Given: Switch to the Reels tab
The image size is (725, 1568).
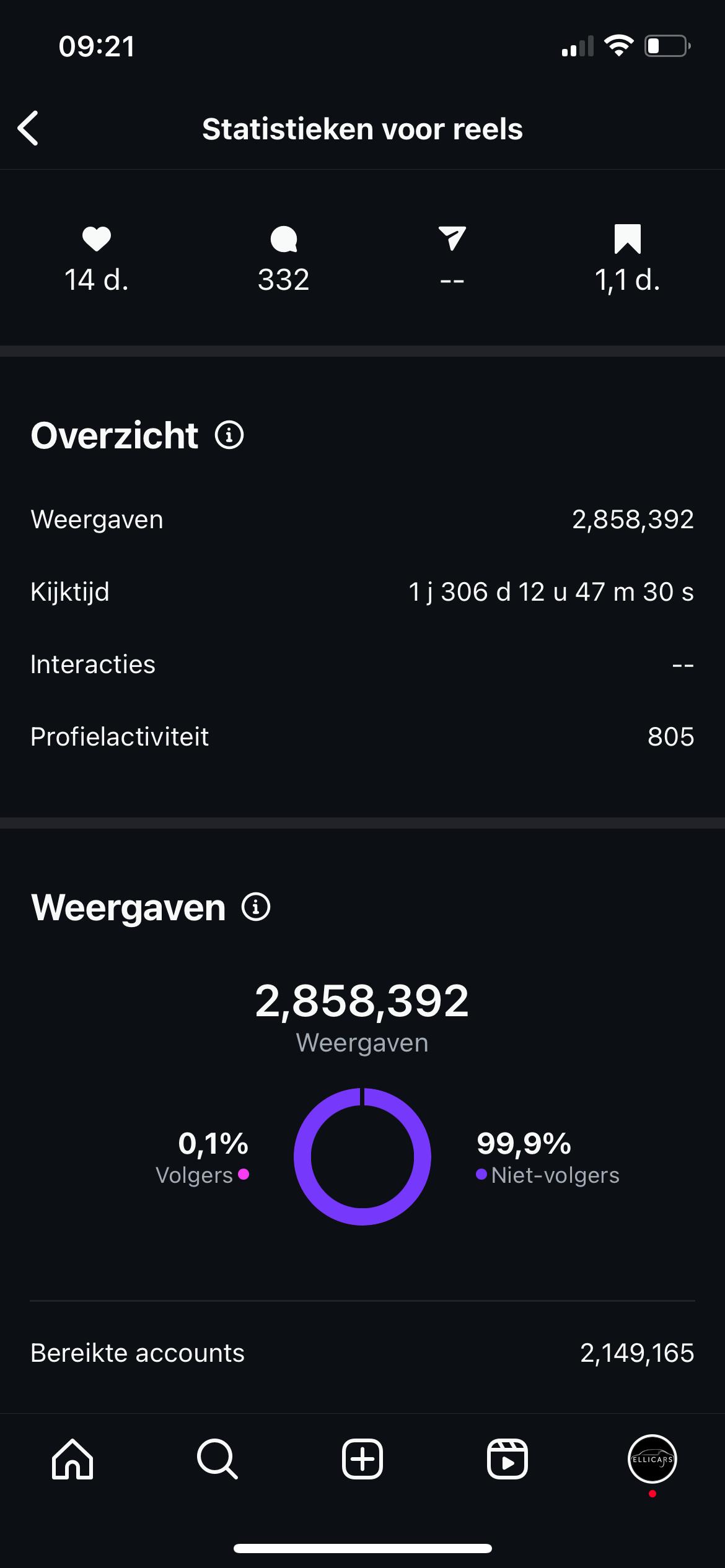Looking at the screenshot, I should click(x=507, y=1459).
